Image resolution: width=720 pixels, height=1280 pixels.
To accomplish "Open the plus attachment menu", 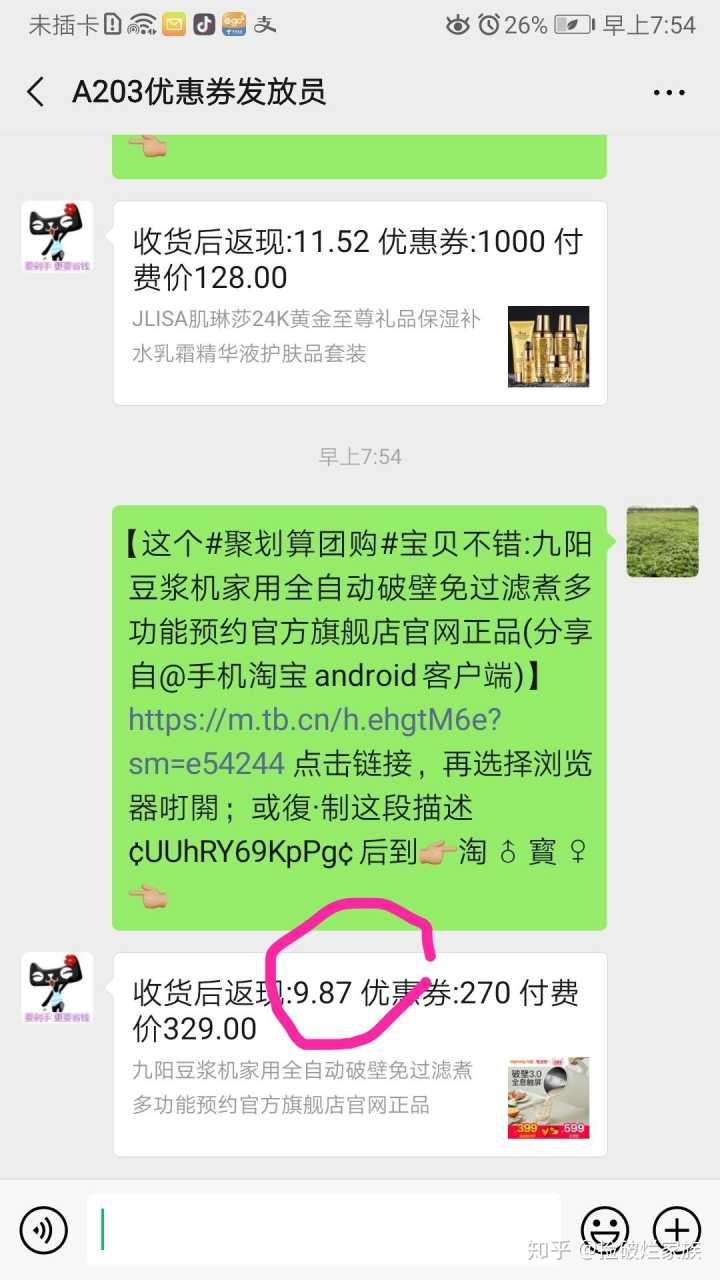I will point(677,1230).
